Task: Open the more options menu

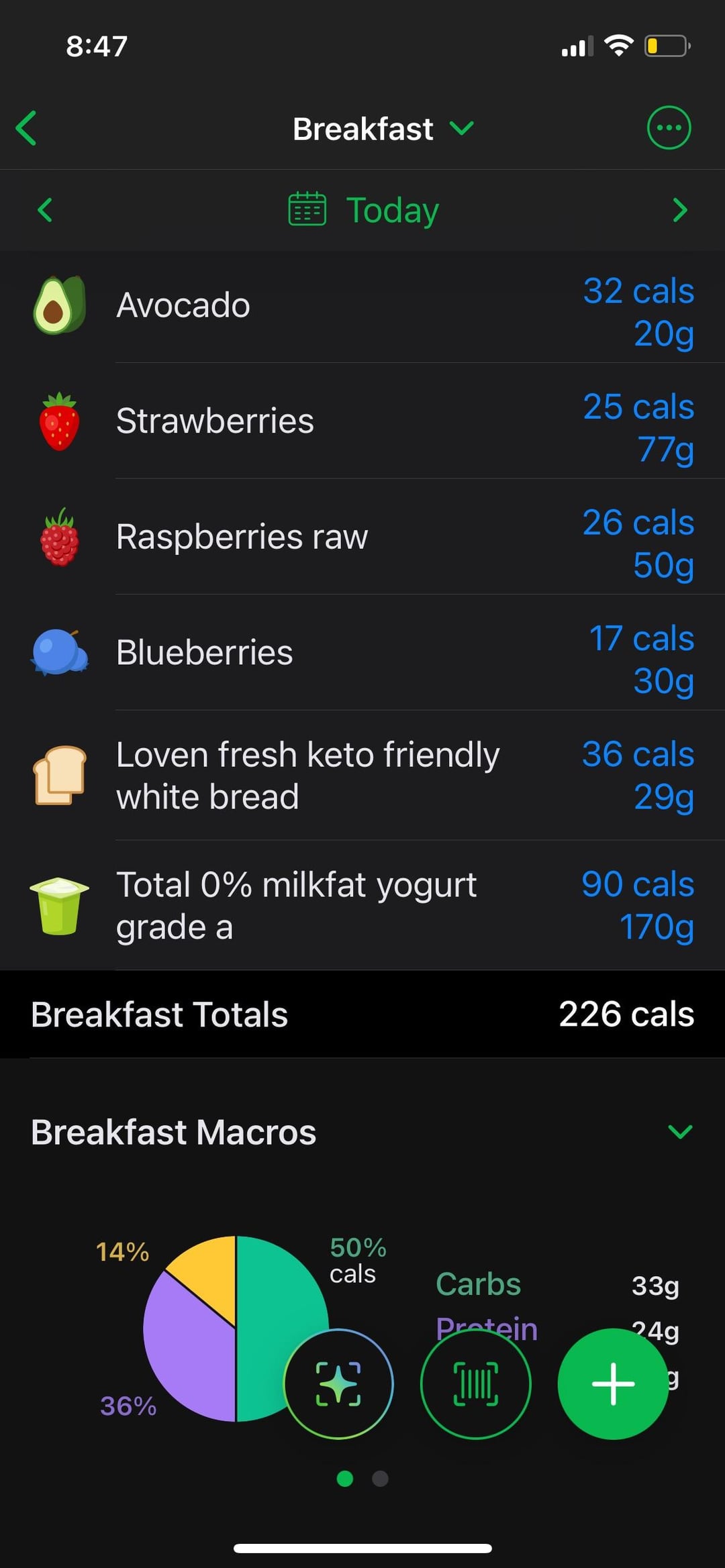Action: click(669, 127)
